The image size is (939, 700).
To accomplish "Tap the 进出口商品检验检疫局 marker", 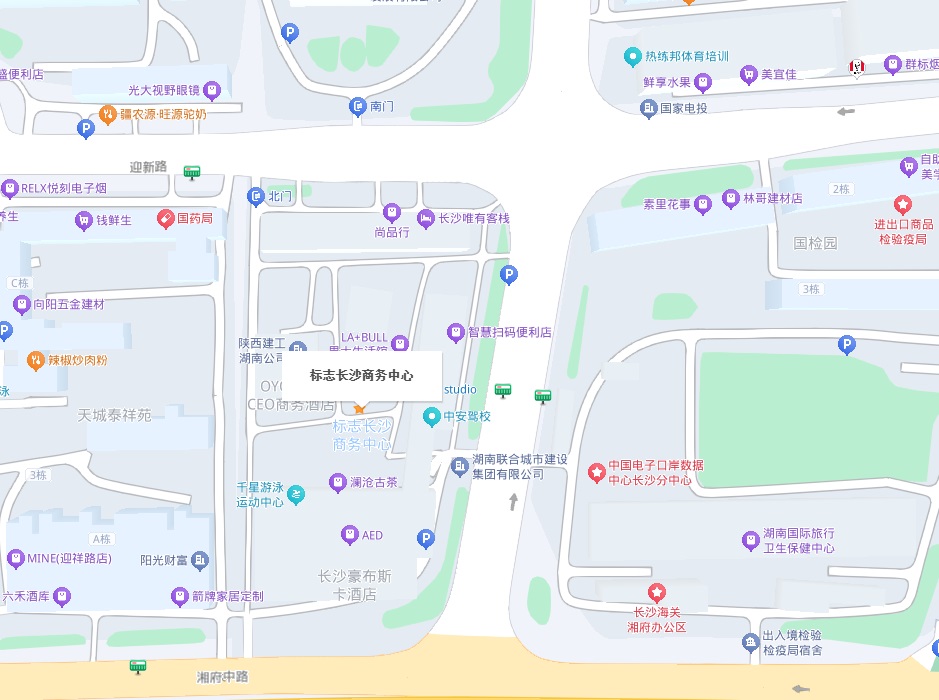I will click(x=903, y=205).
